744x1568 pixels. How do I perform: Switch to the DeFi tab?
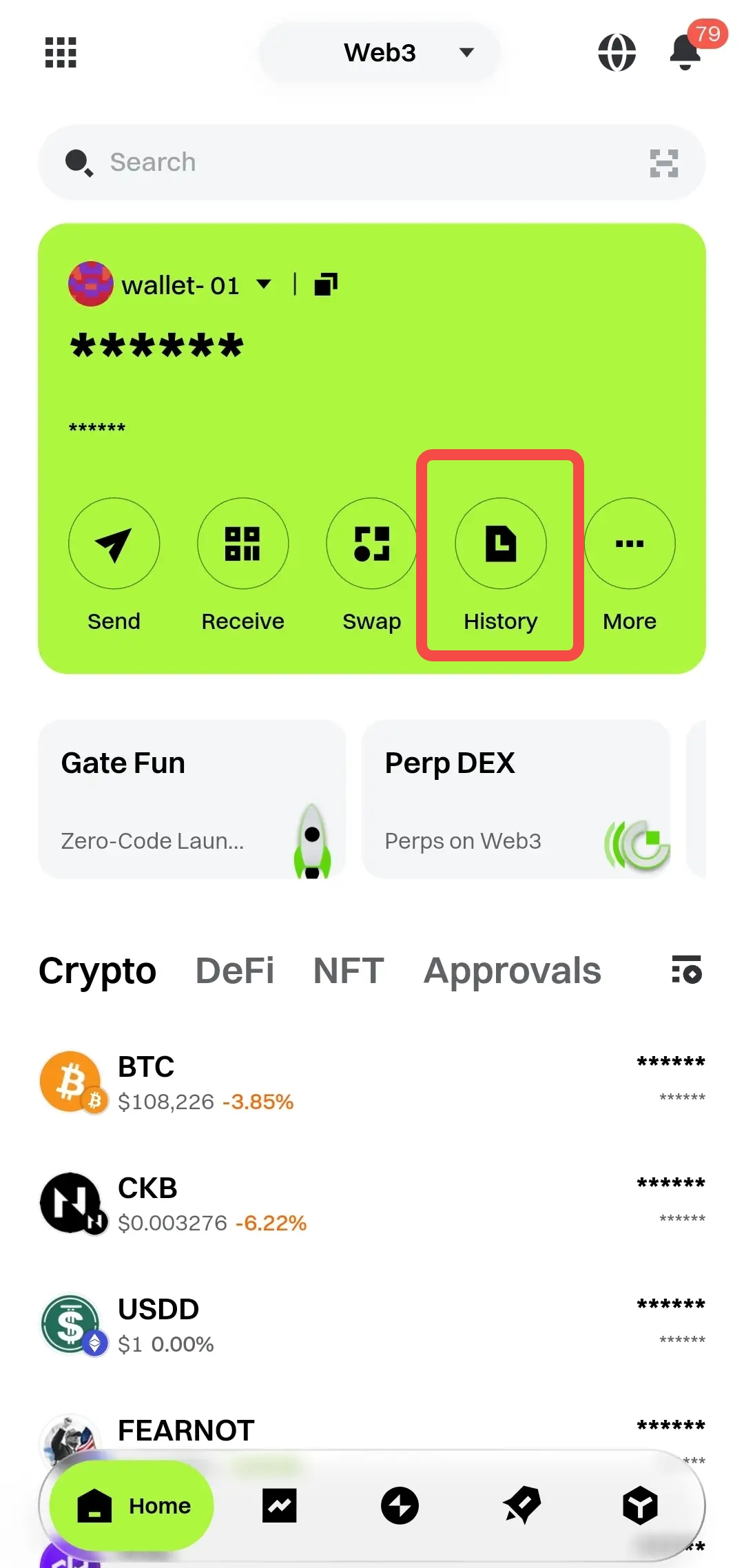coord(234,971)
